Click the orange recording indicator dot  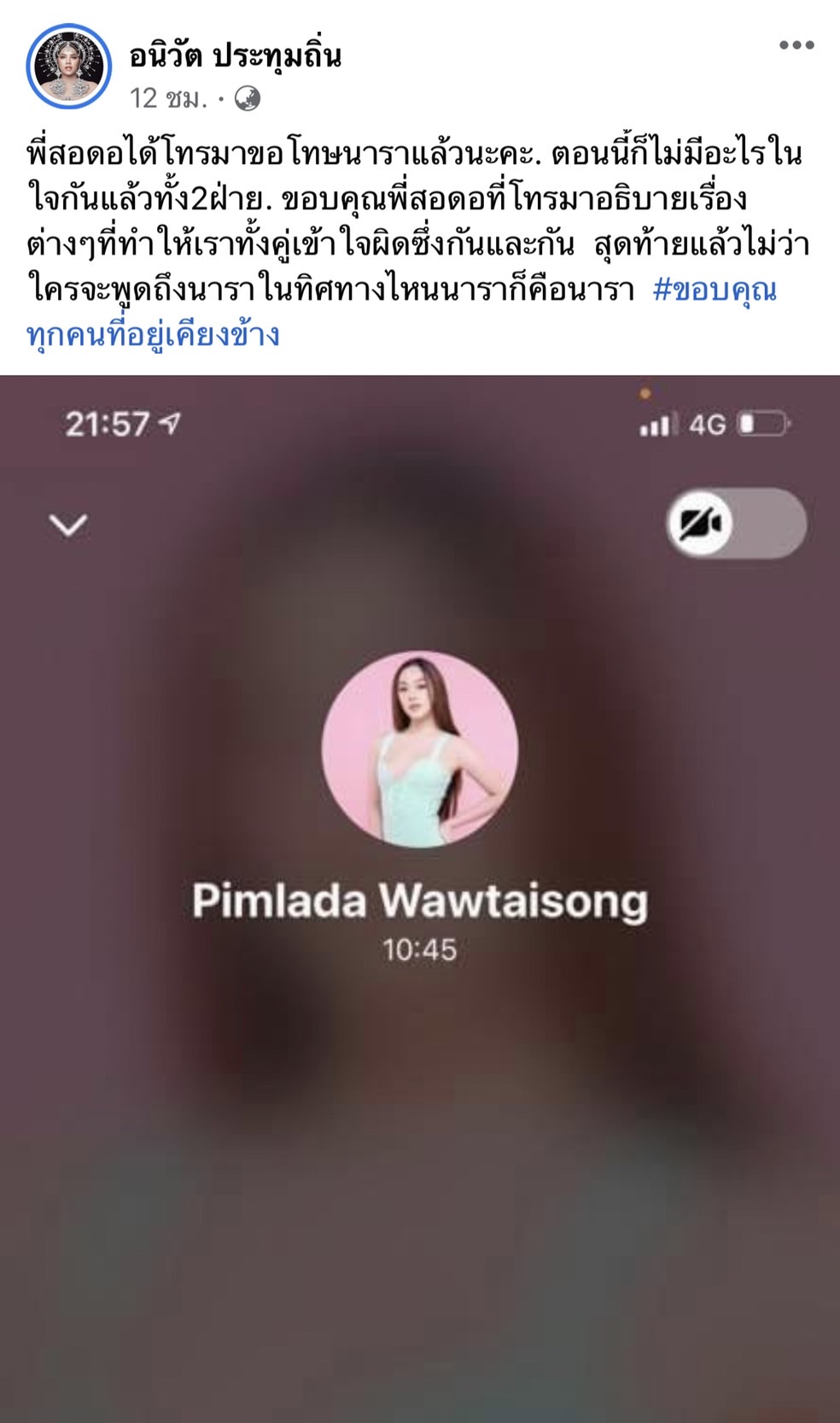[x=645, y=392]
